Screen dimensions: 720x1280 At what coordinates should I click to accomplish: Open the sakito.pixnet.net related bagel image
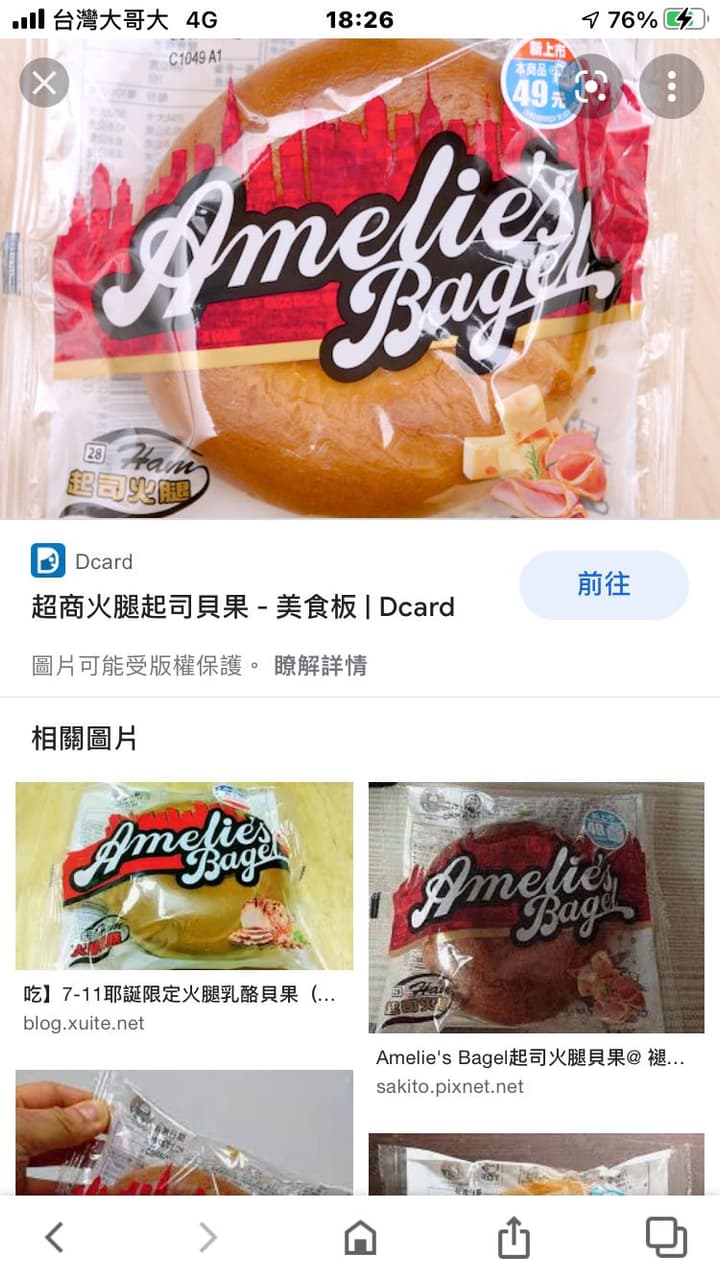click(x=536, y=907)
